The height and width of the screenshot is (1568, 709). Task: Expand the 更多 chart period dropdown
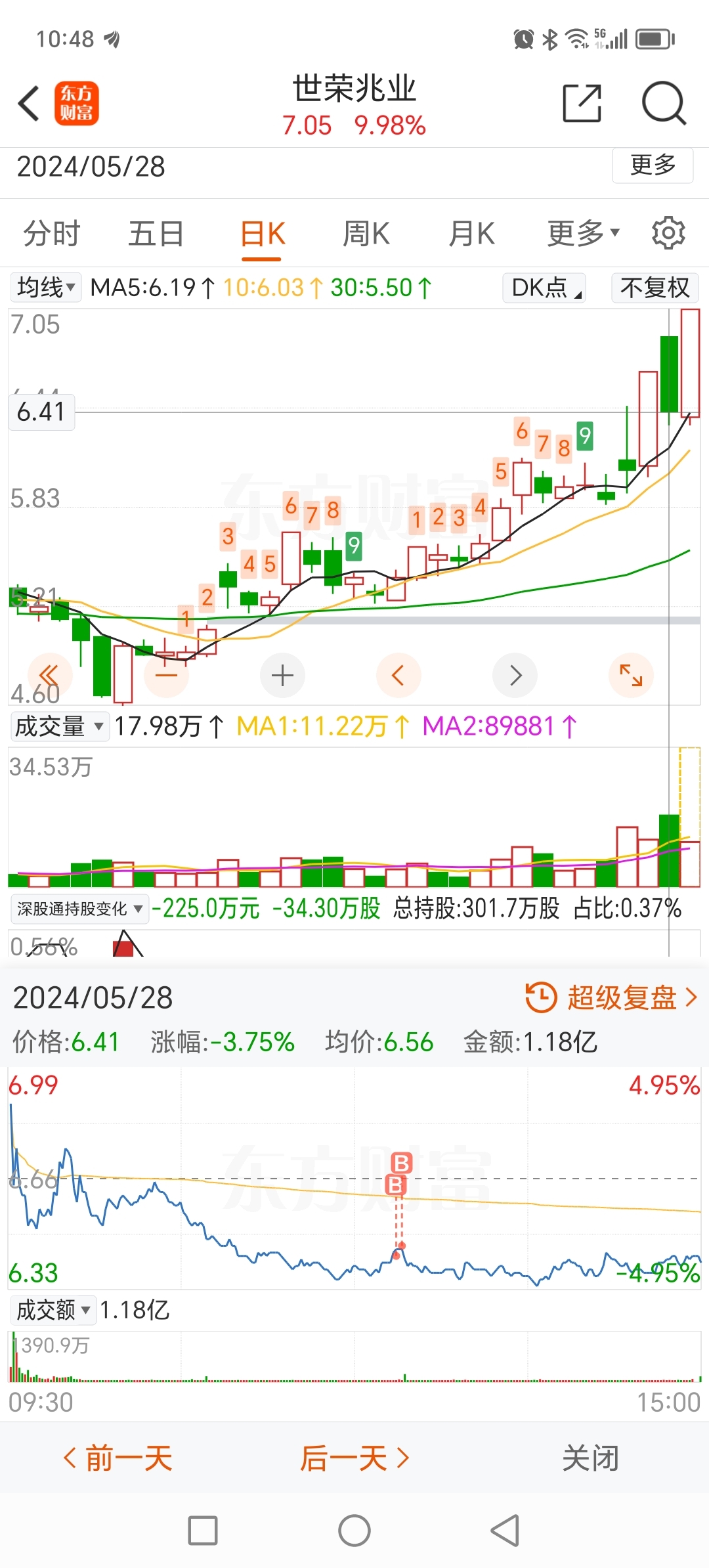(584, 234)
